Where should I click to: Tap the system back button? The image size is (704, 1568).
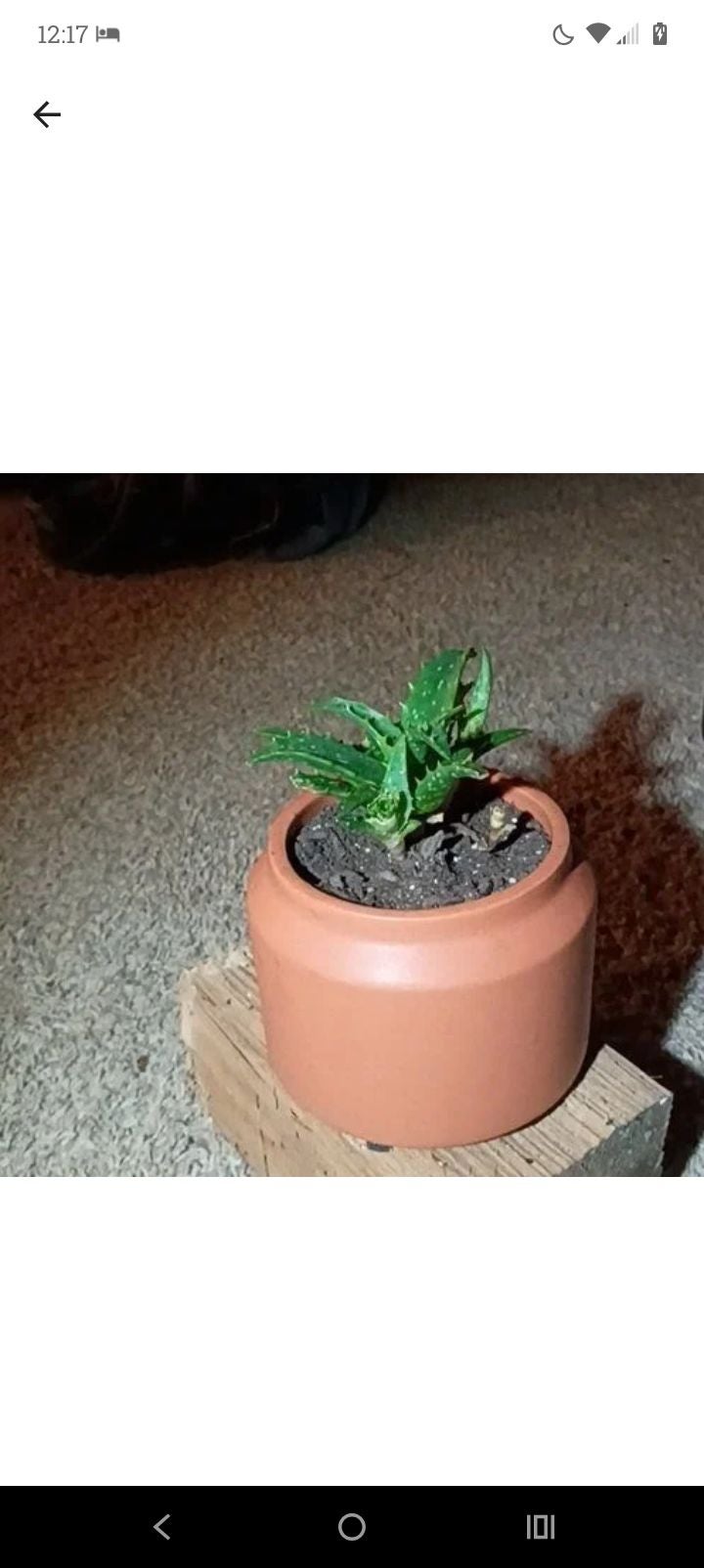pos(162,1526)
